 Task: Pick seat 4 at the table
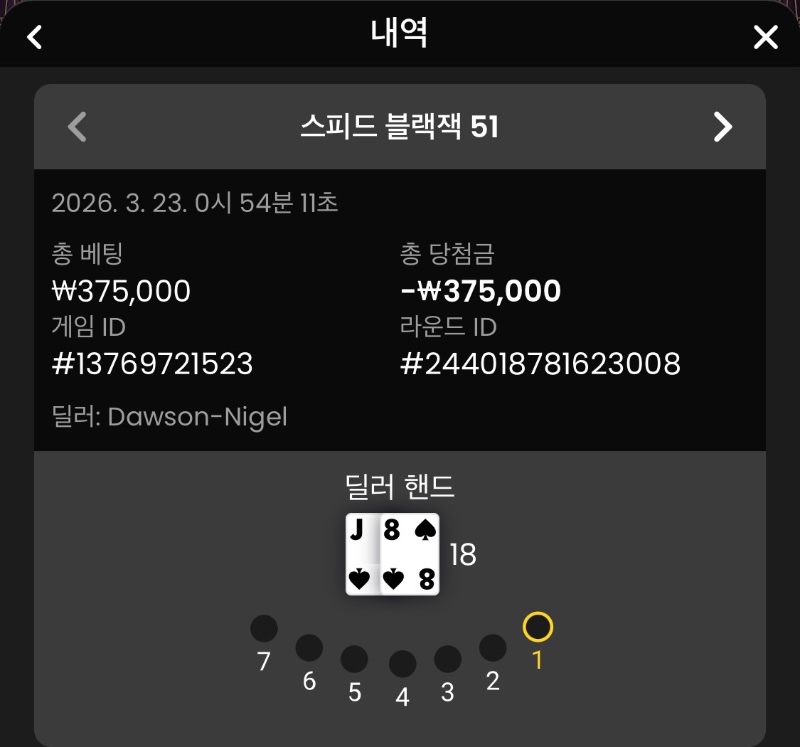click(402, 664)
